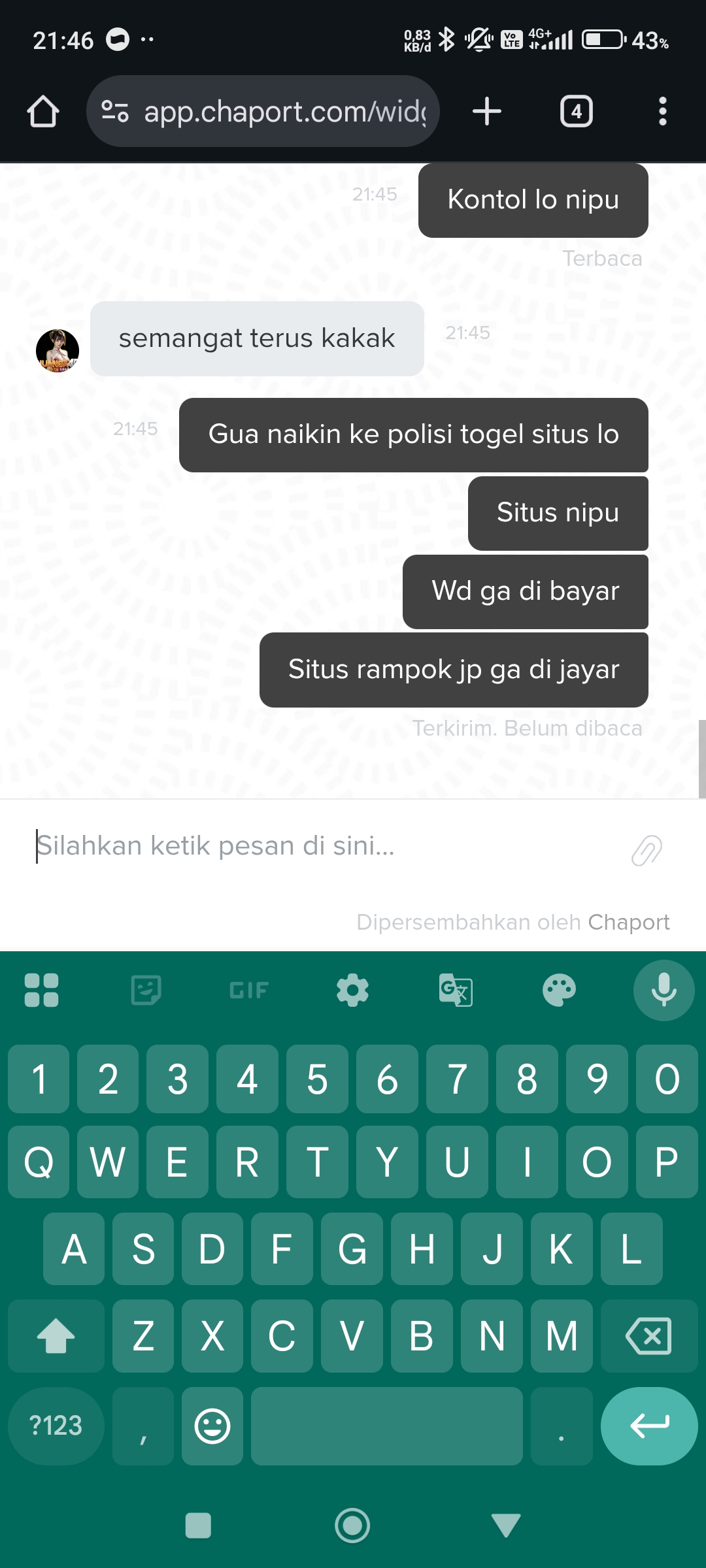Hit the enter key on the keyboard
Image resolution: width=706 pixels, height=1568 pixels.
click(x=648, y=1426)
